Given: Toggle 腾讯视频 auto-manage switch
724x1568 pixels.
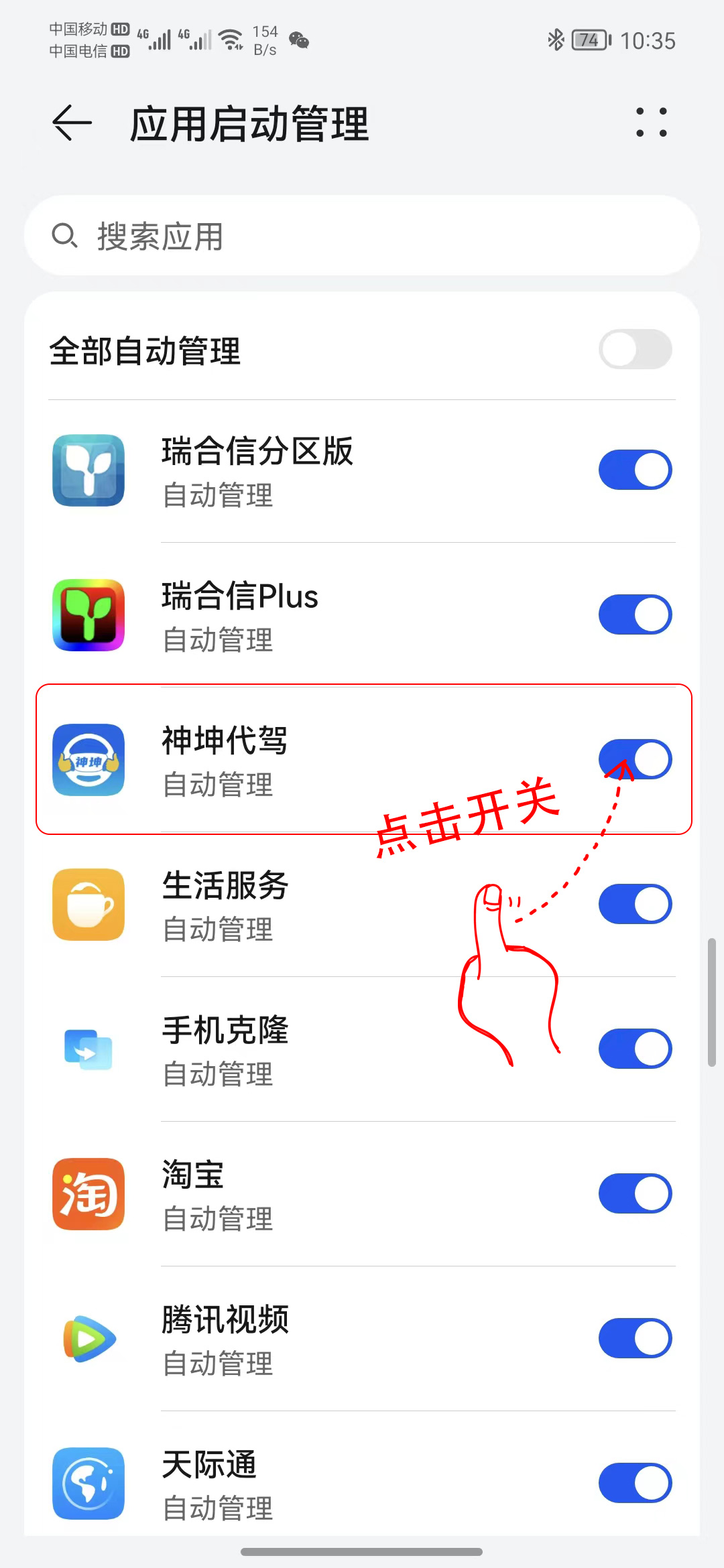Looking at the screenshot, I should tap(635, 1338).
